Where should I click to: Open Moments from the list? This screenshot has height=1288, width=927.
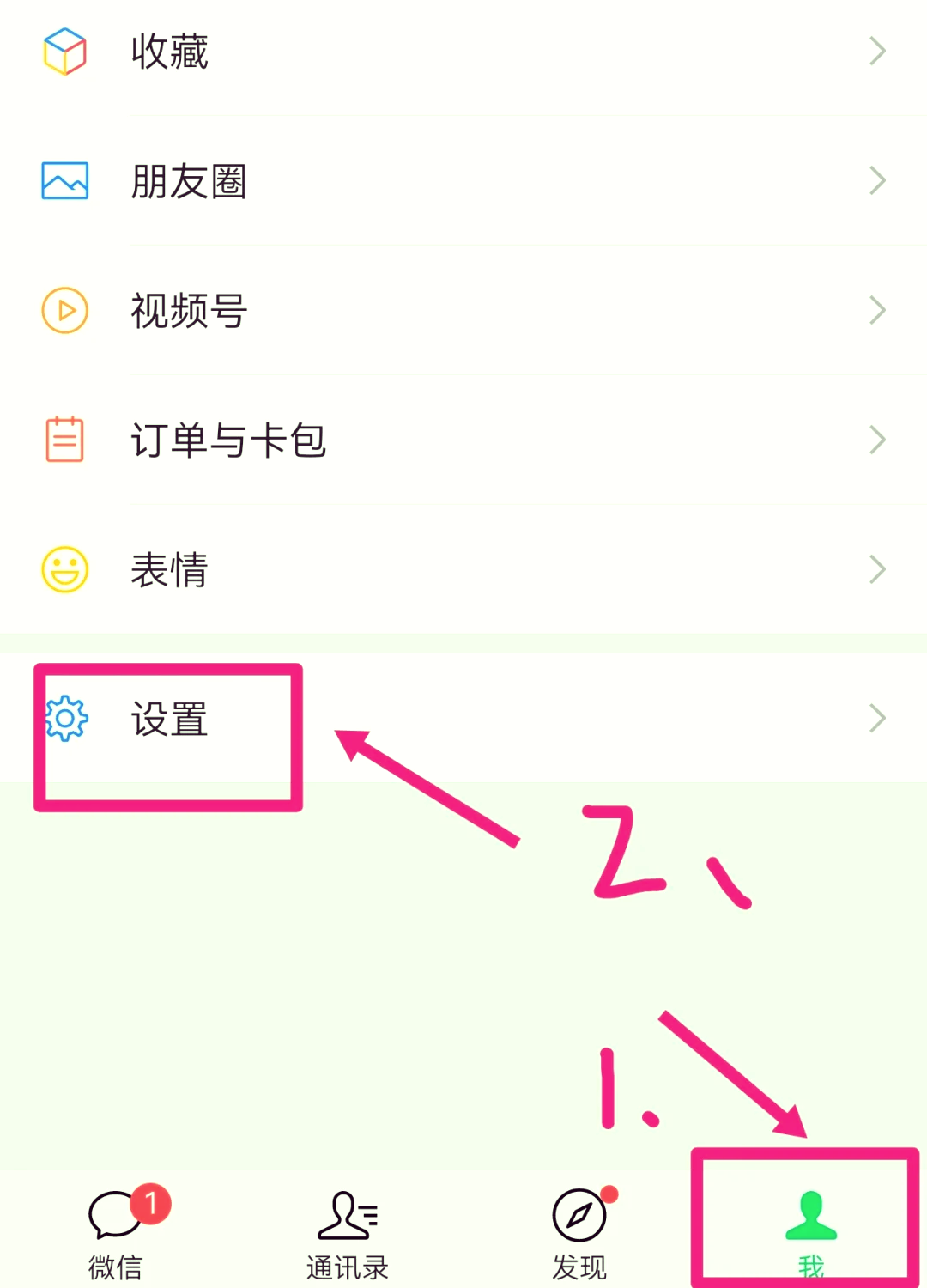tap(189, 180)
